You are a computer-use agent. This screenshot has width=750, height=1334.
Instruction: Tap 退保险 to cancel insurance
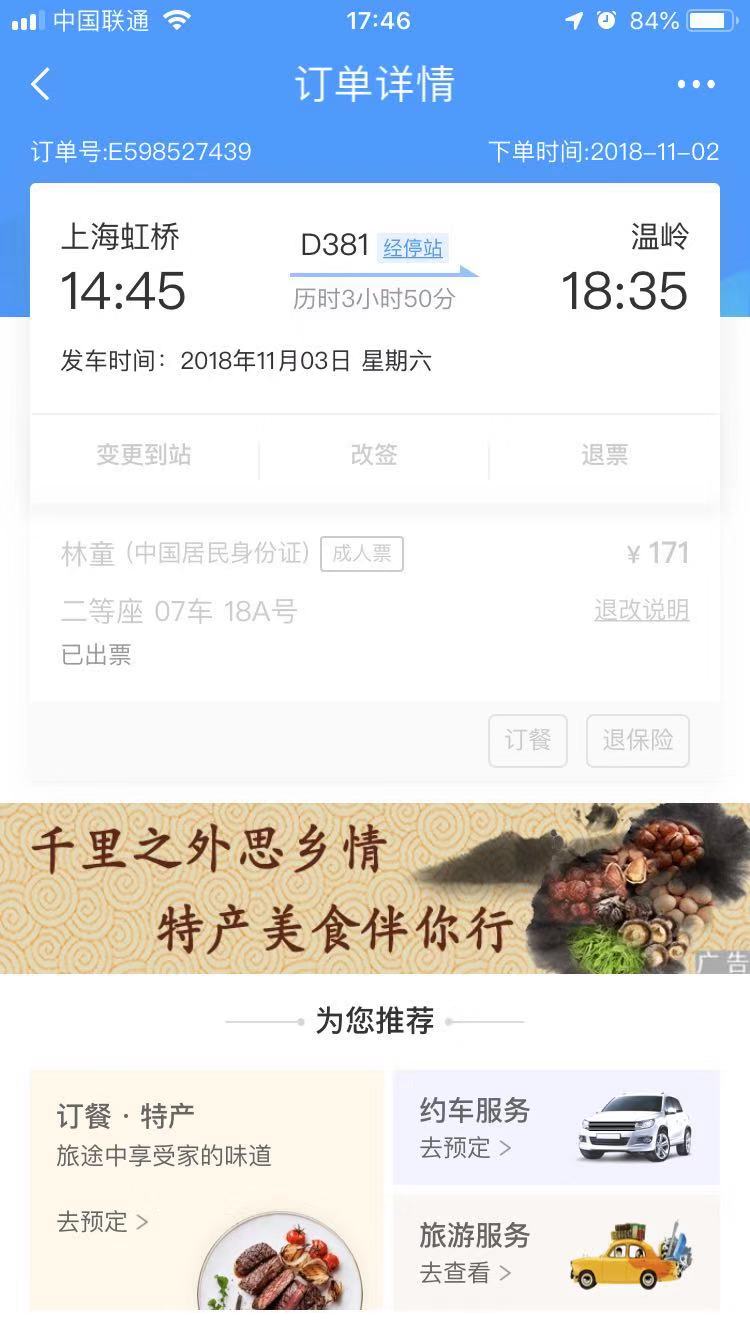pyautogui.click(x=637, y=741)
